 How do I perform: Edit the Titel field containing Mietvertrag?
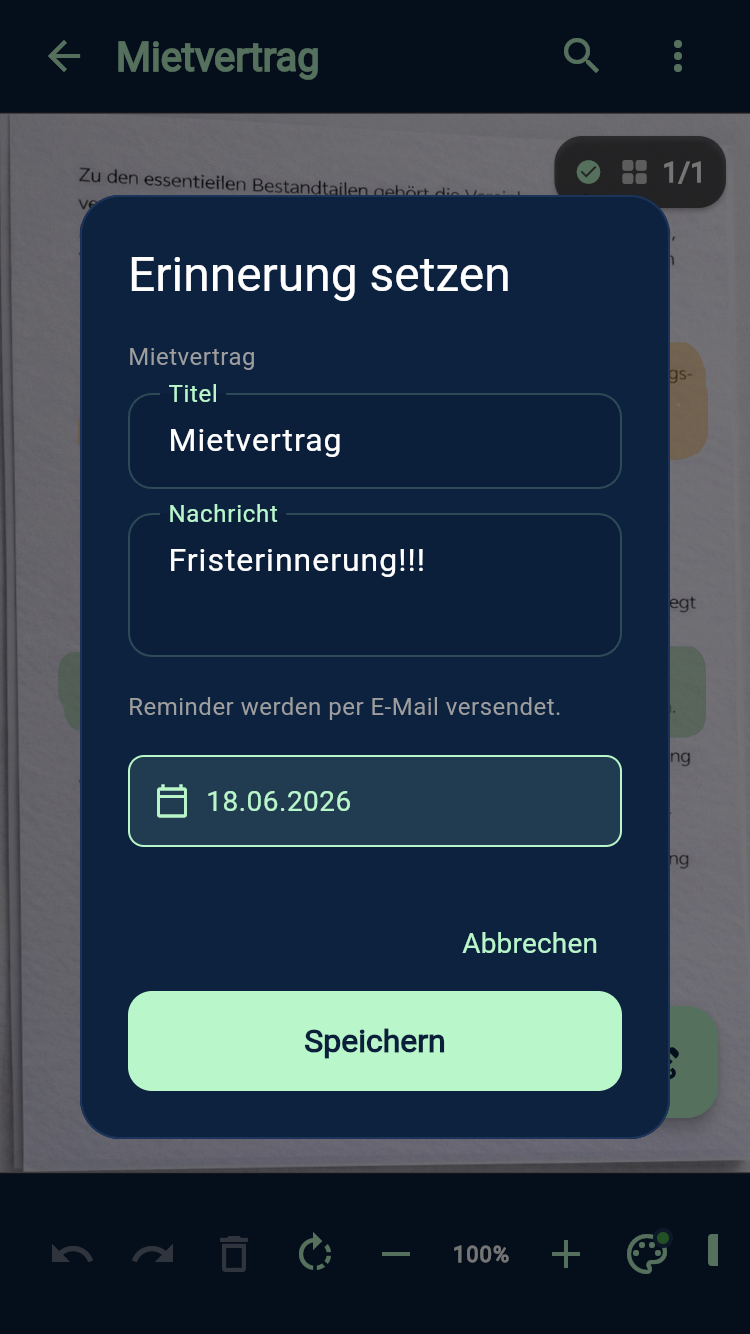(x=375, y=441)
